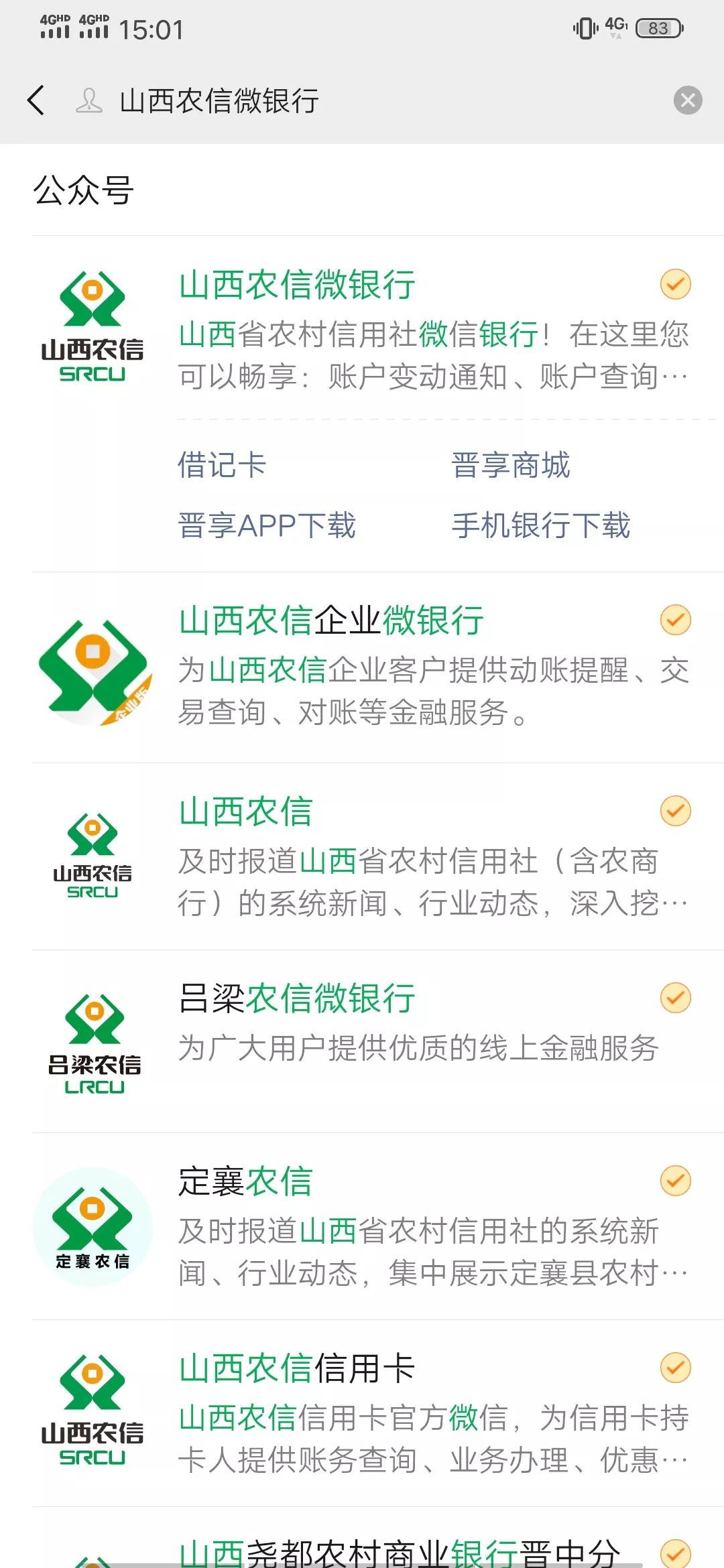
Task: Clear the search text 山西农信微银行
Action: point(687,101)
